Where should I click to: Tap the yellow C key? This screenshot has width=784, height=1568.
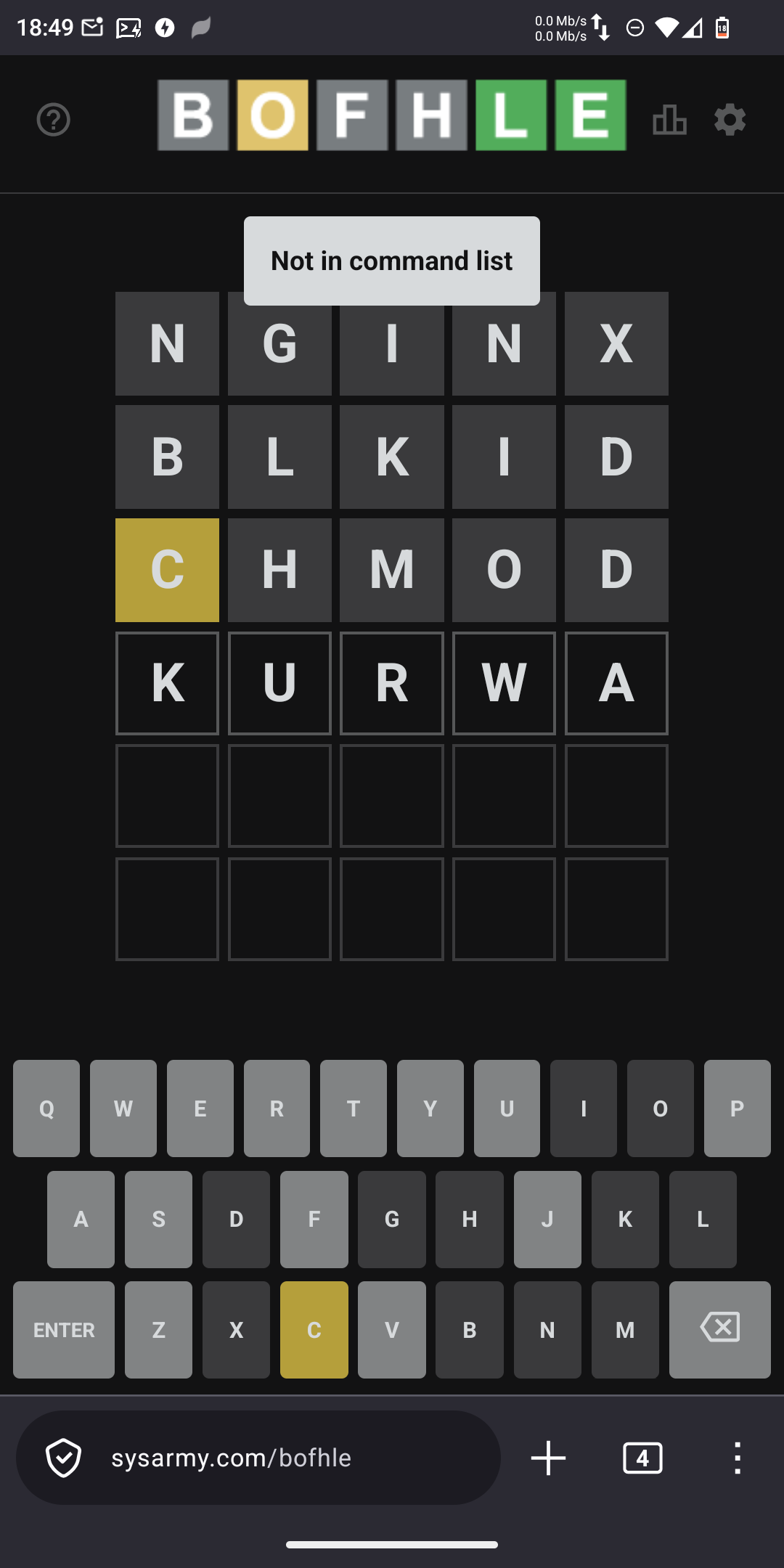coord(314,1329)
